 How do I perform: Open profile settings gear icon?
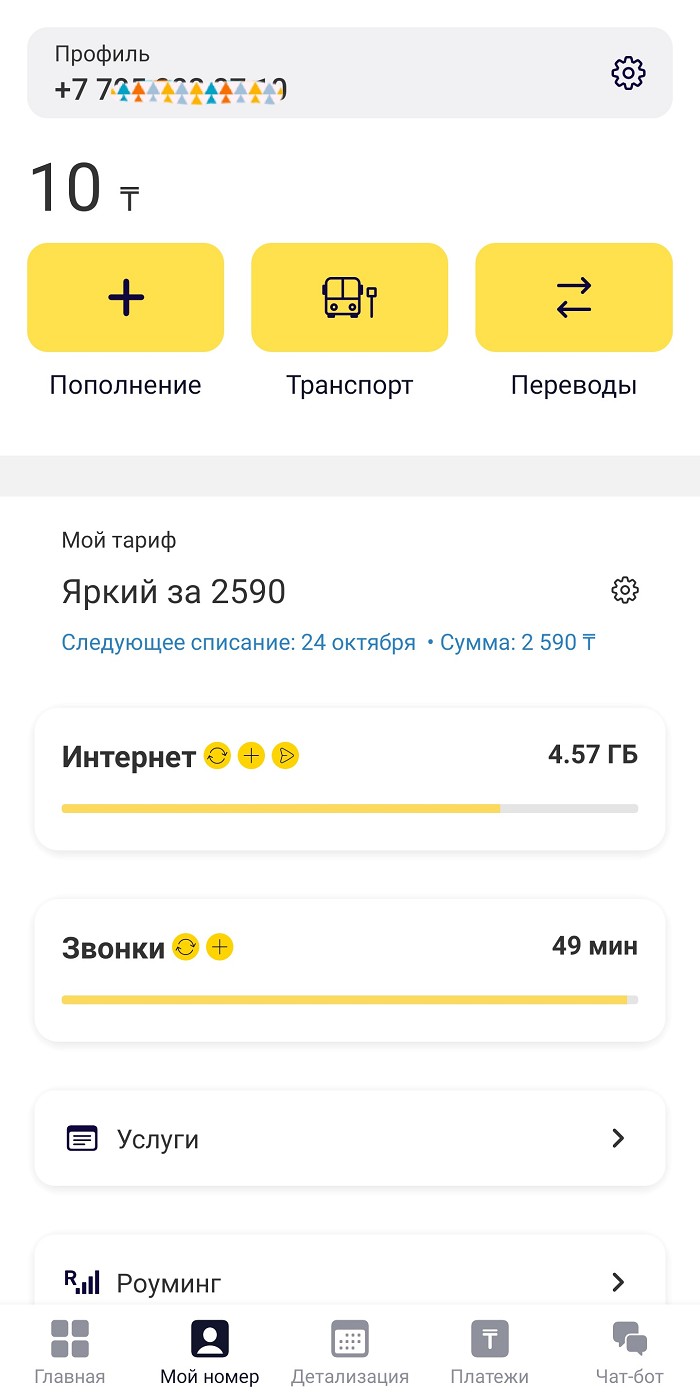tap(628, 72)
